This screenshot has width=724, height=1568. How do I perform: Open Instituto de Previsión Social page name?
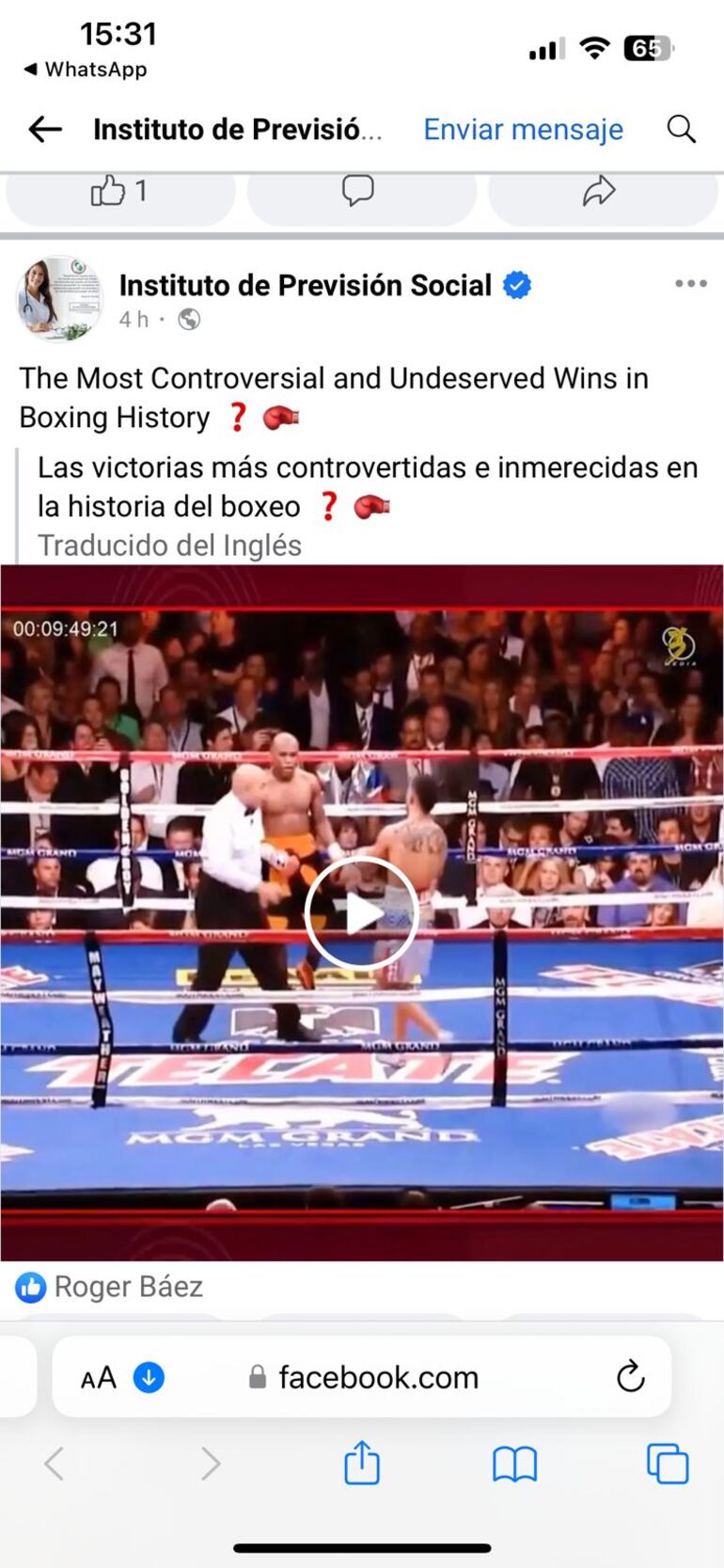(x=305, y=285)
